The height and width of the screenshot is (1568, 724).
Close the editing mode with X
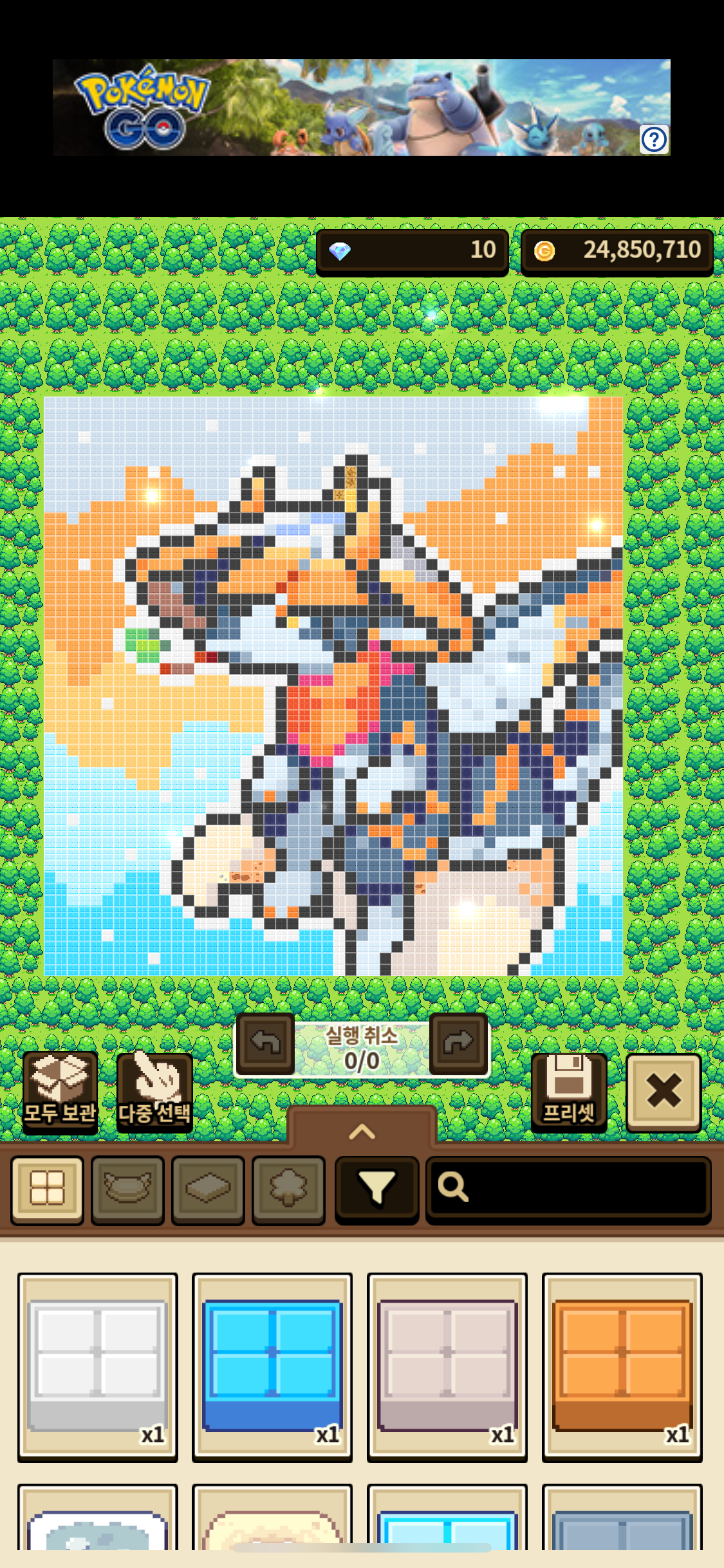(664, 1092)
